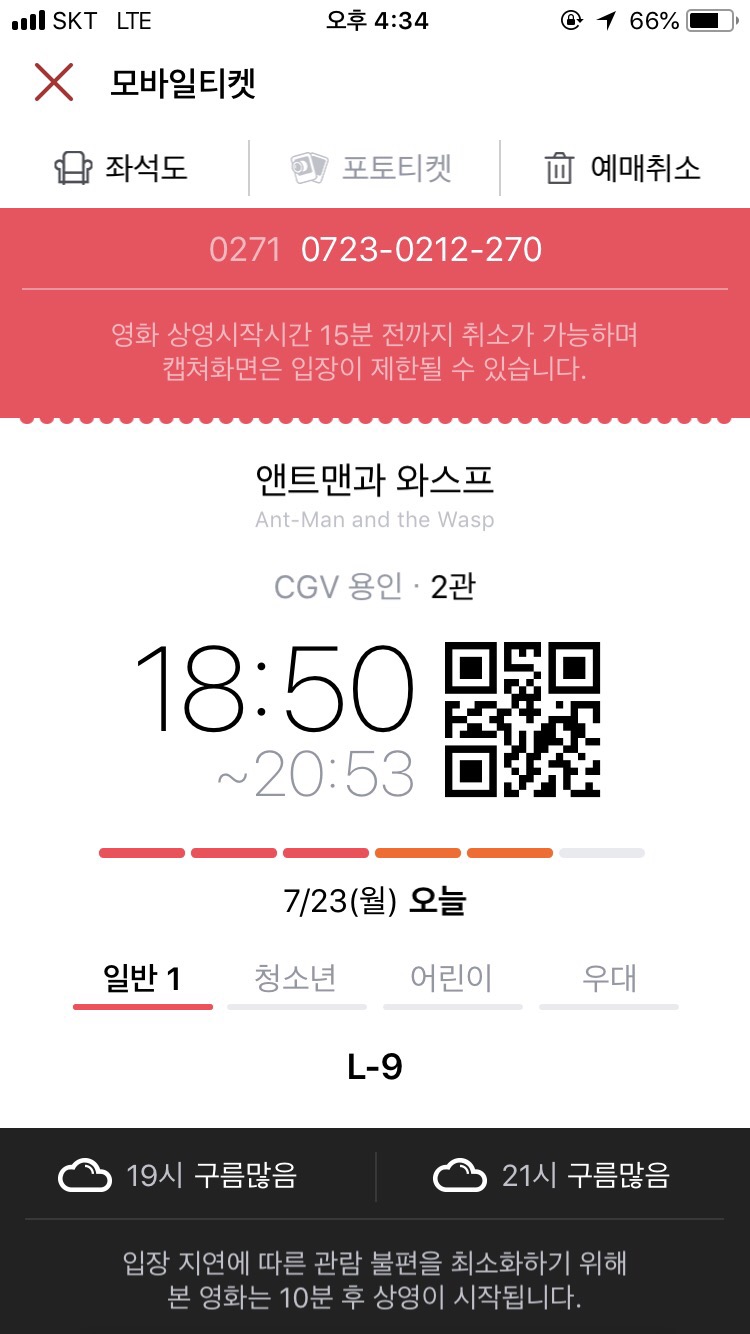
Task: Close the mobile ticket screen
Action: click(x=54, y=82)
